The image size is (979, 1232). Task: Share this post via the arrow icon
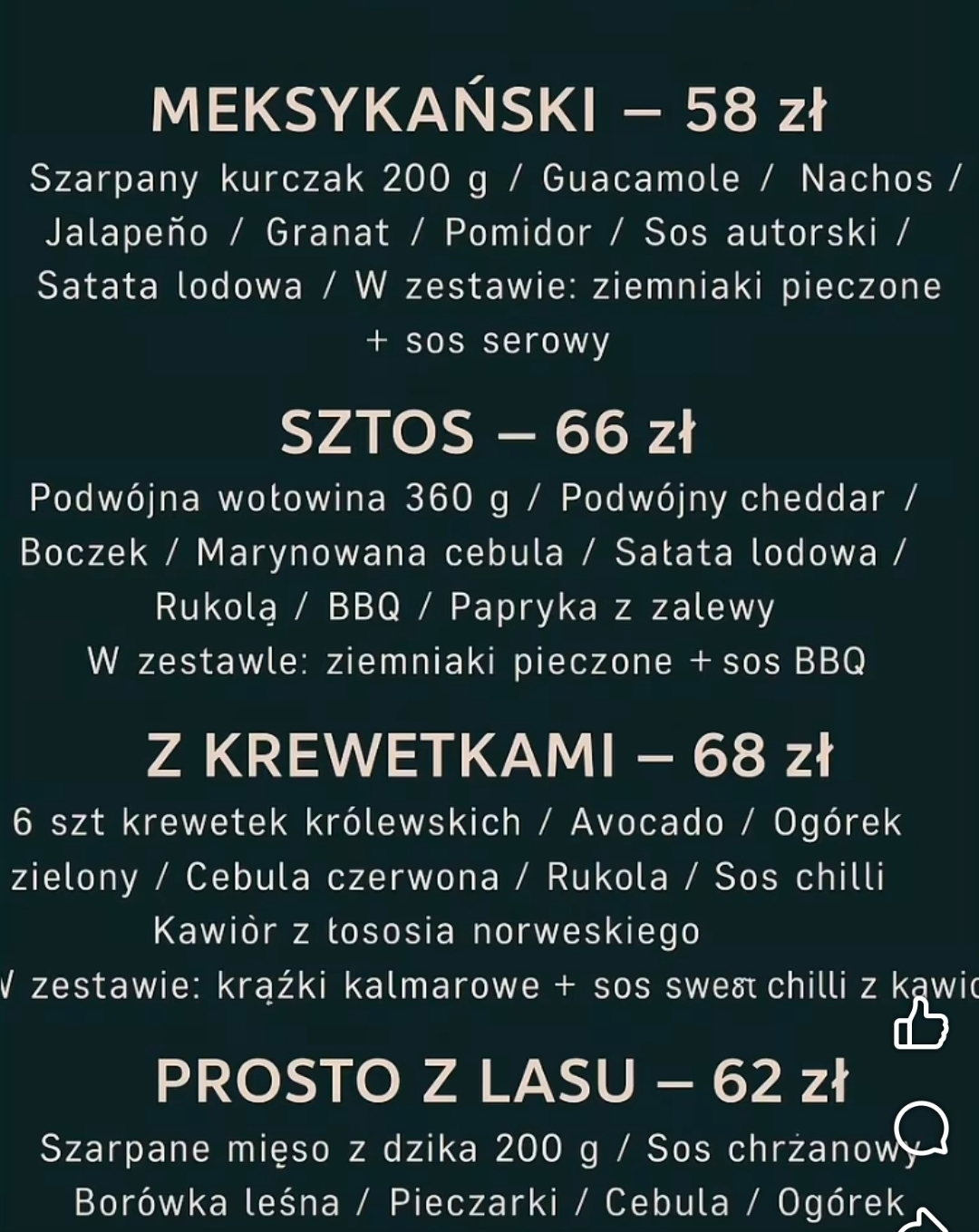(x=925, y=1220)
